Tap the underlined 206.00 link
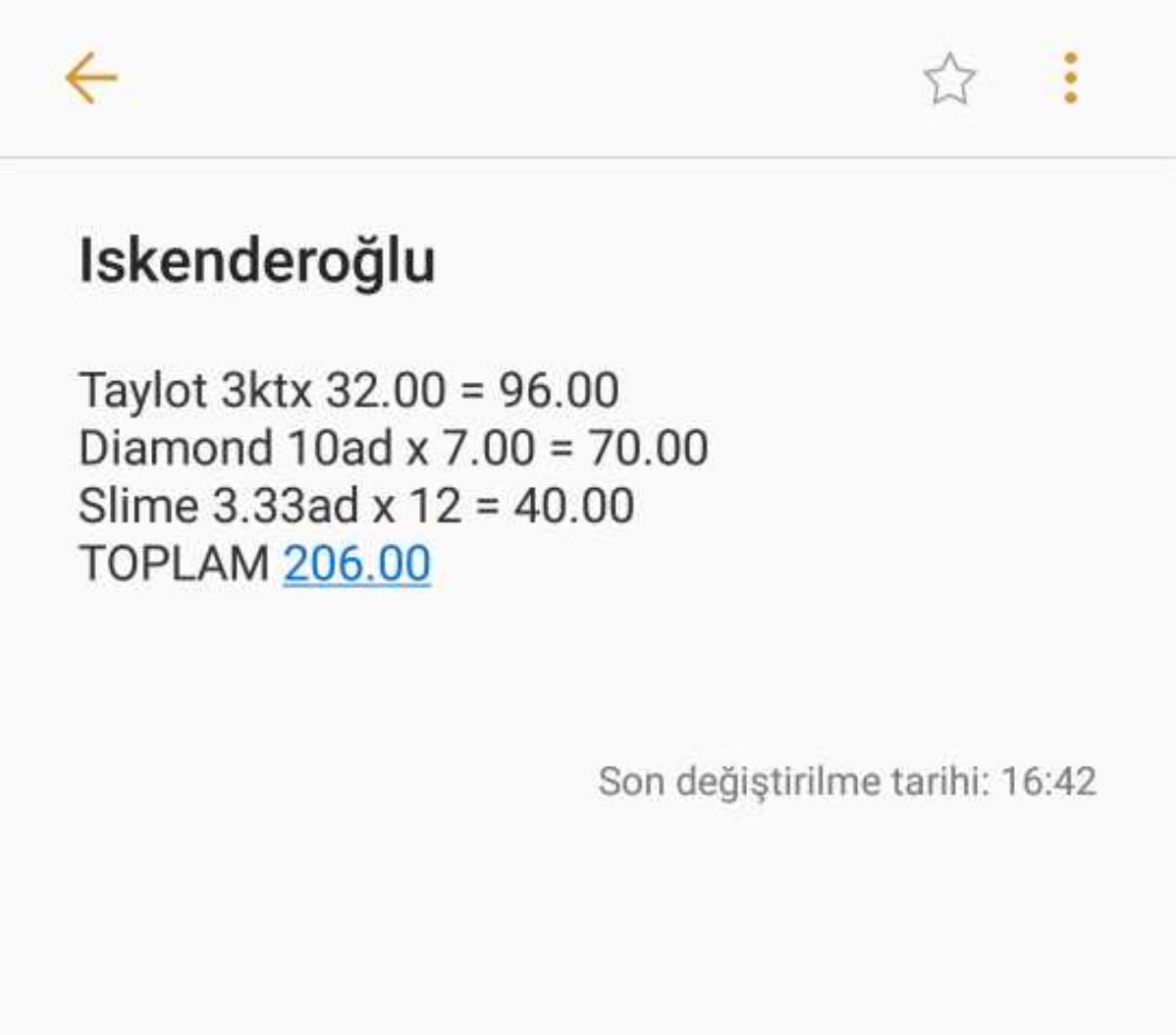Image resolution: width=1176 pixels, height=1035 pixels. 356,565
